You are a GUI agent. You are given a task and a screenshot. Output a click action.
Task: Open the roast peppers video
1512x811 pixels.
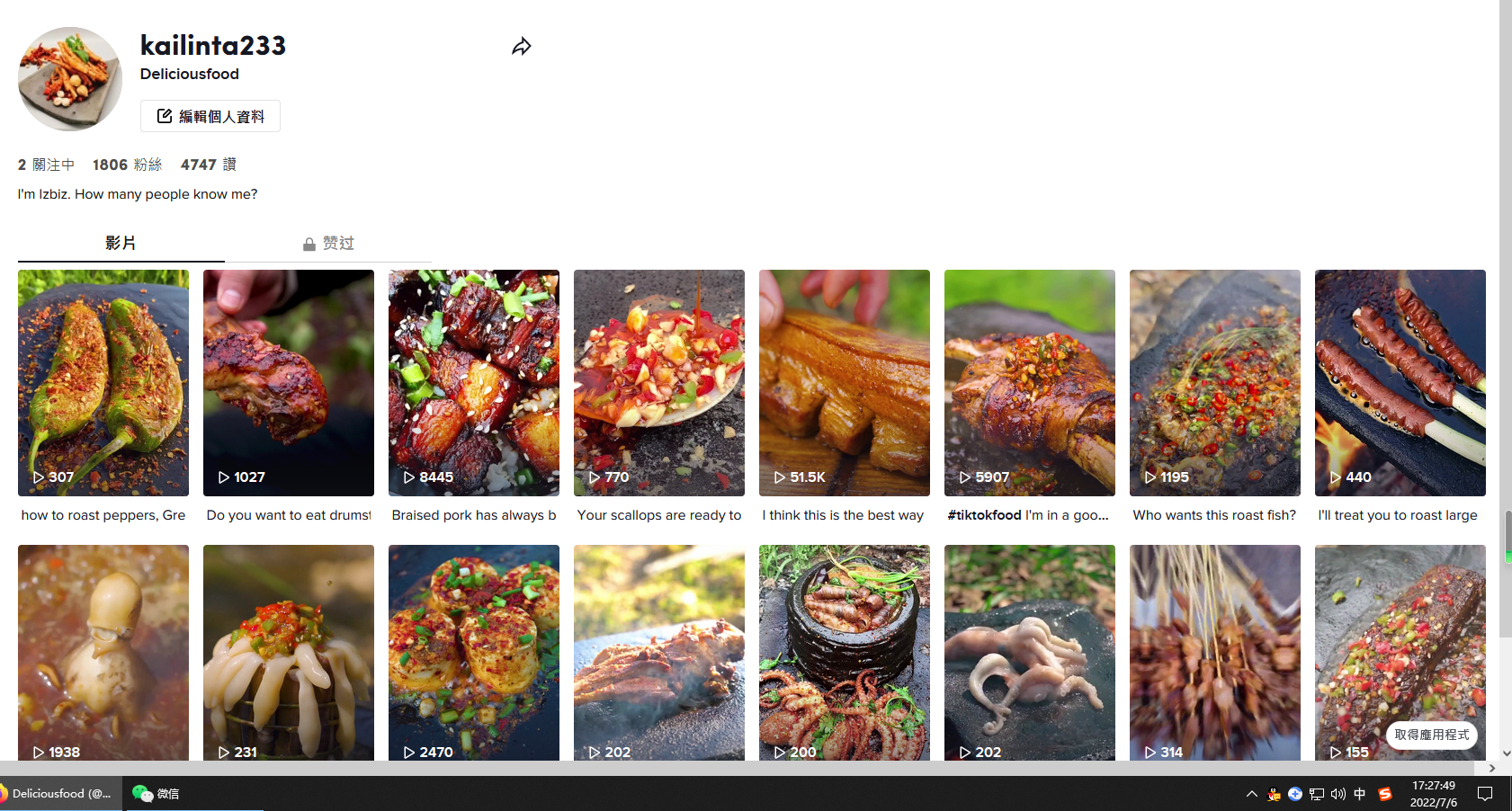tap(103, 383)
